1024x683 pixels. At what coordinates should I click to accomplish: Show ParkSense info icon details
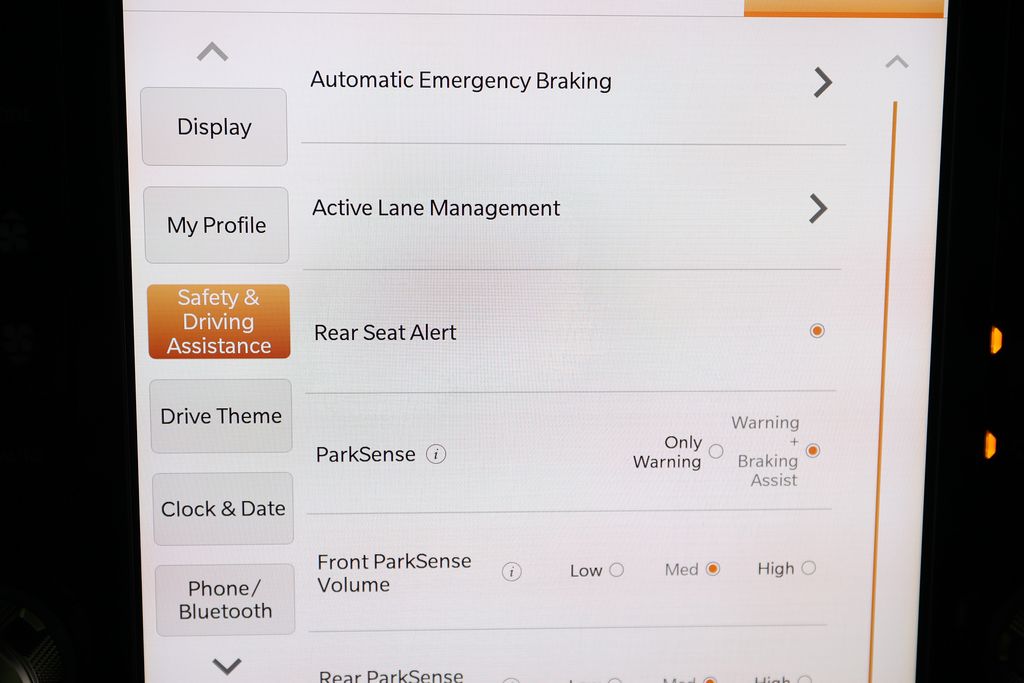436,454
